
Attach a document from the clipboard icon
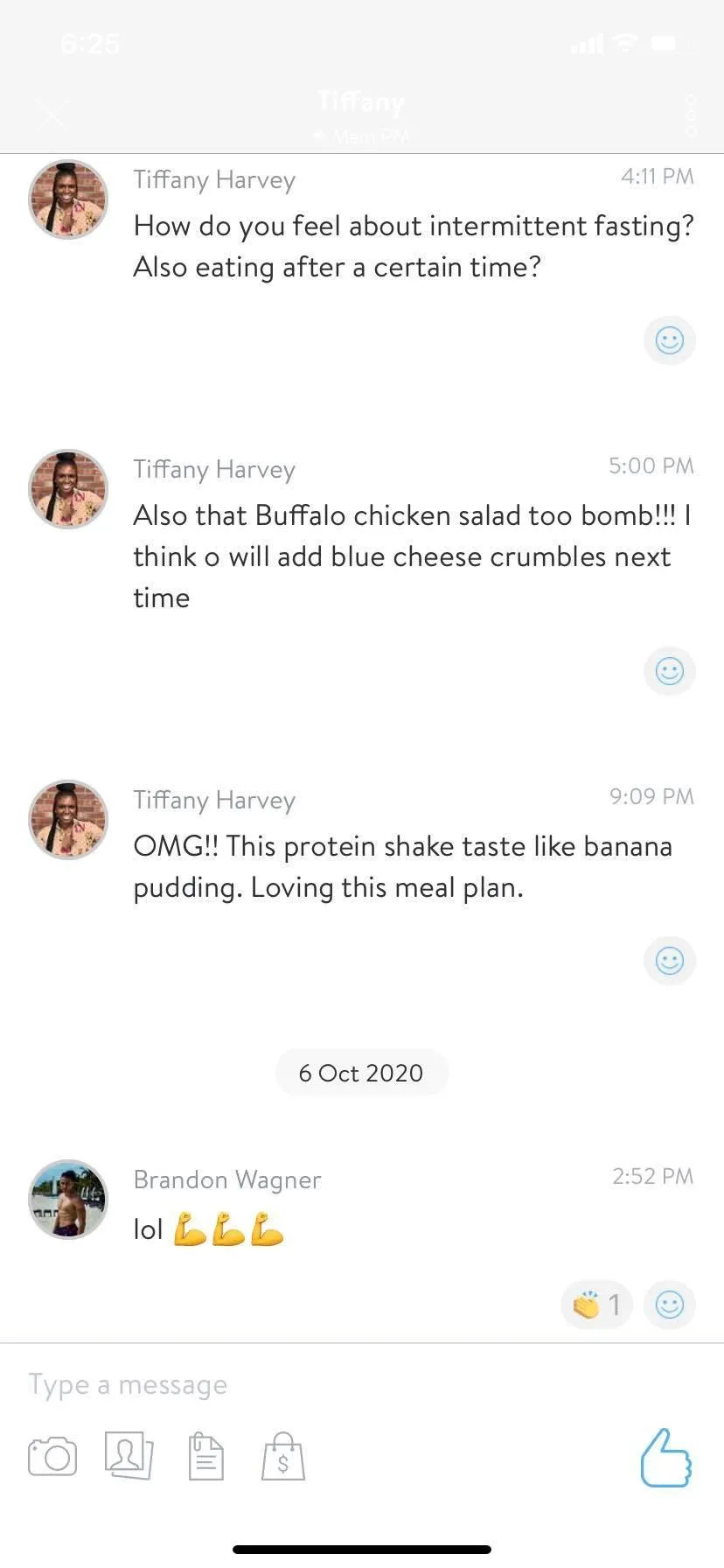pyautogui.click(x=206, y=1457)
